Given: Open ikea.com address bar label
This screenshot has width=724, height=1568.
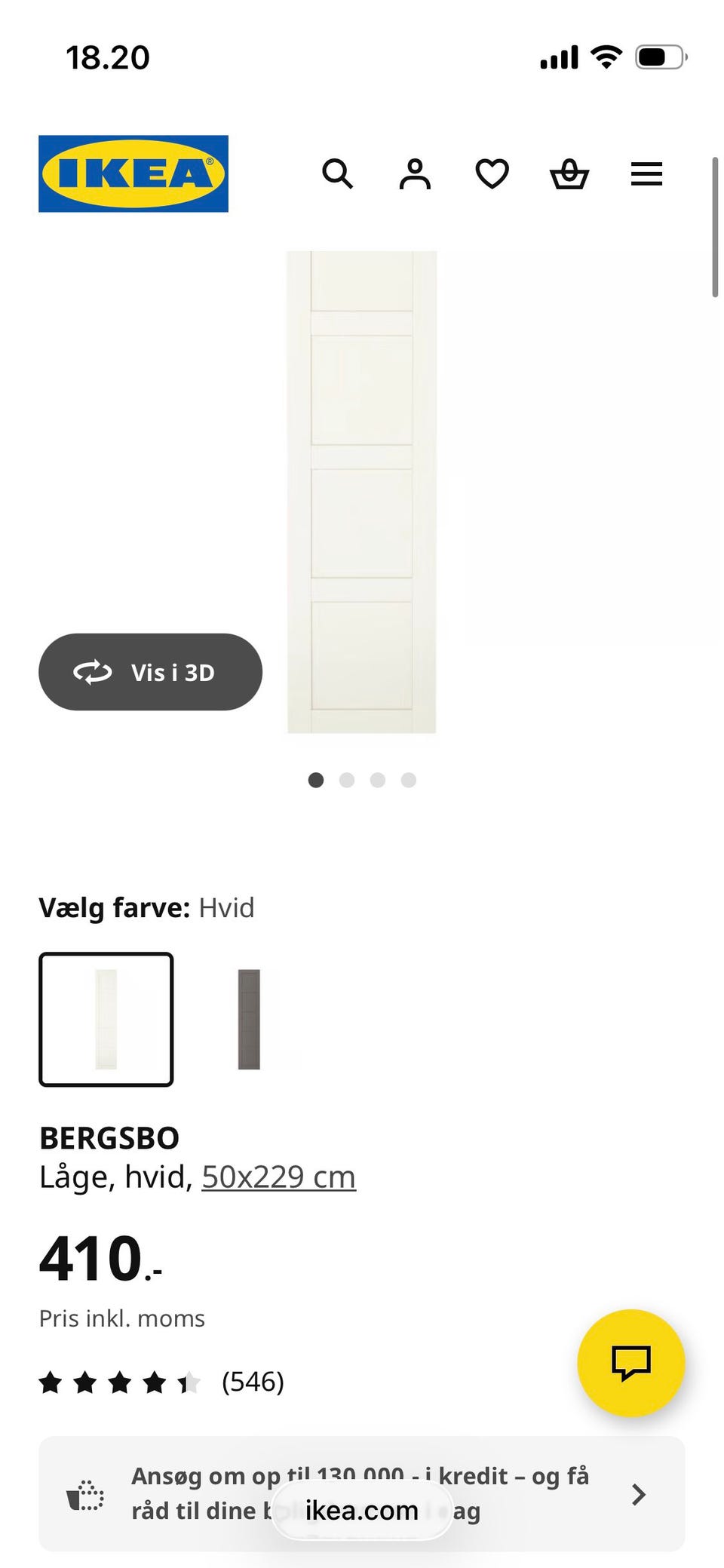Looking at the screenshot, I should tap(361, 1509).
